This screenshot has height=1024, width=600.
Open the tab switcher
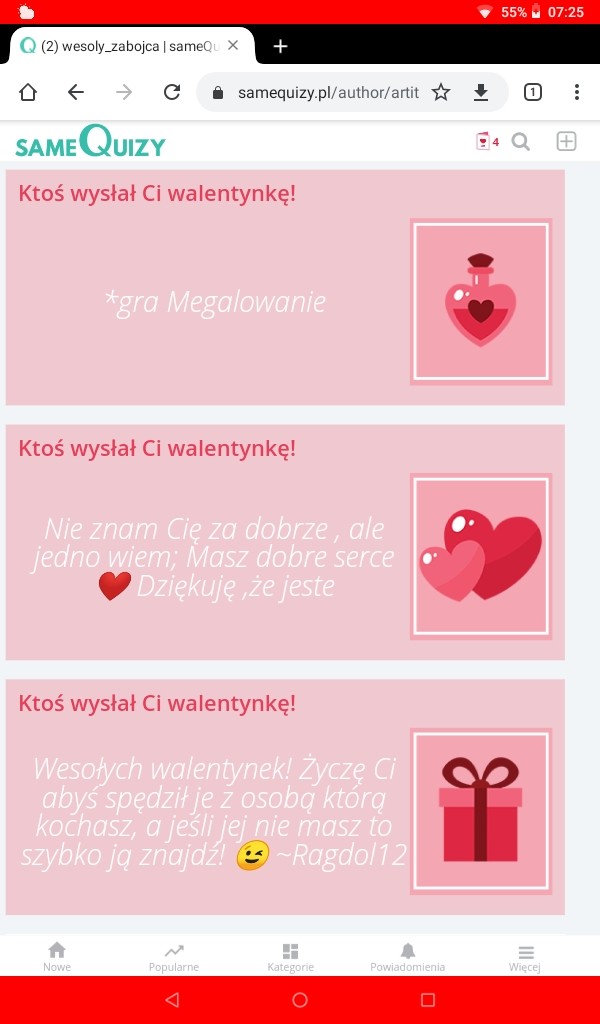click(533, 92)
